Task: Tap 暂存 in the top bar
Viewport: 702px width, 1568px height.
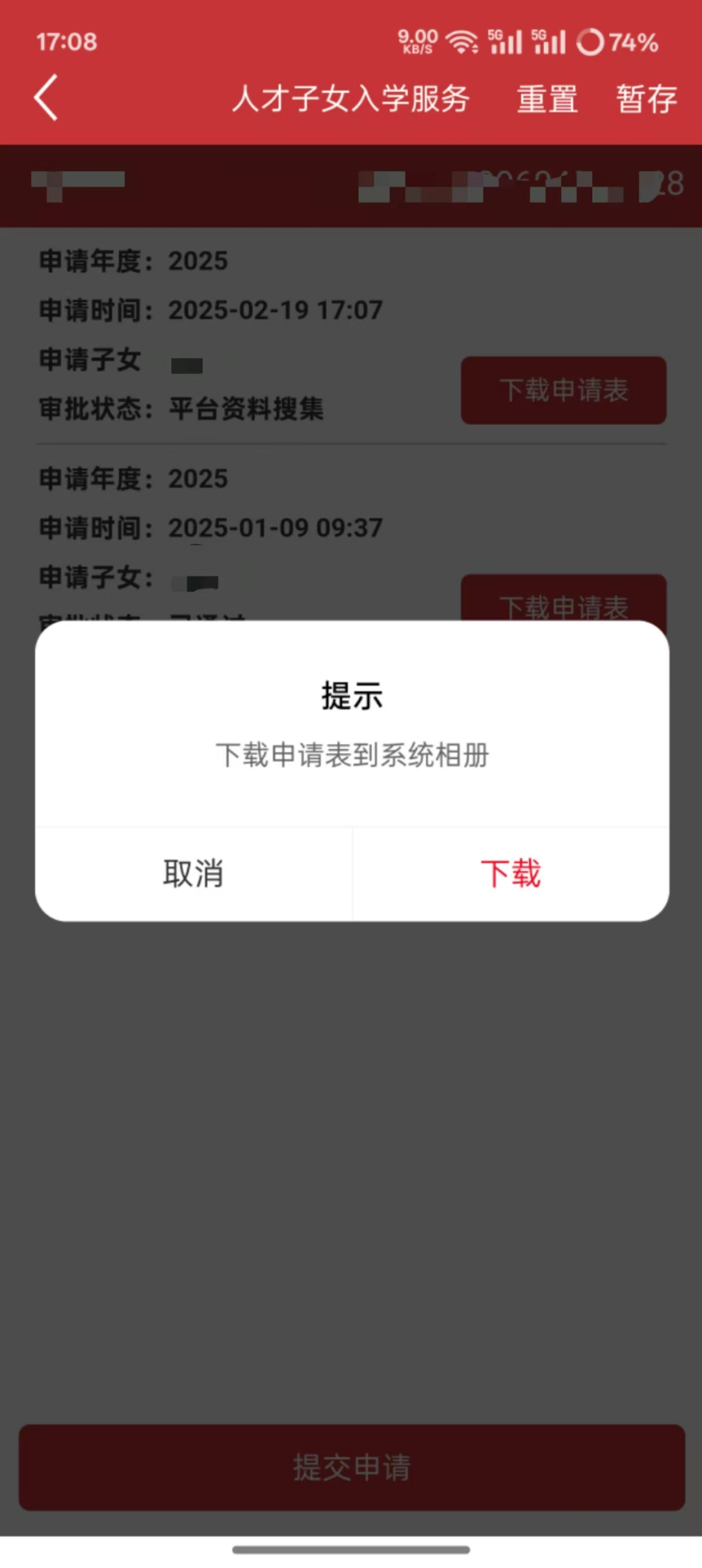Action: [x=646, y=99]
